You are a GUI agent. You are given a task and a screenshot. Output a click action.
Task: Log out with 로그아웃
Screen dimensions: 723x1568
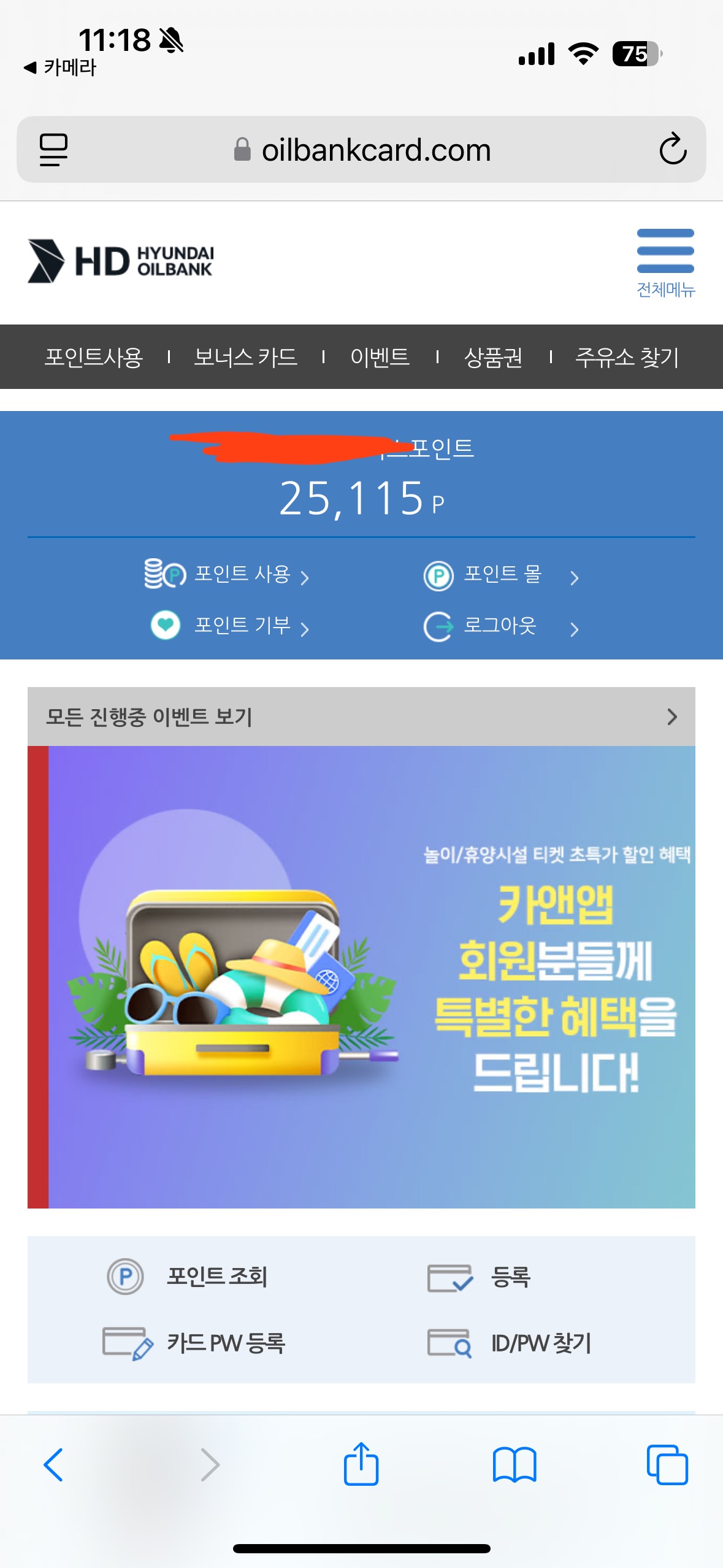501,626
